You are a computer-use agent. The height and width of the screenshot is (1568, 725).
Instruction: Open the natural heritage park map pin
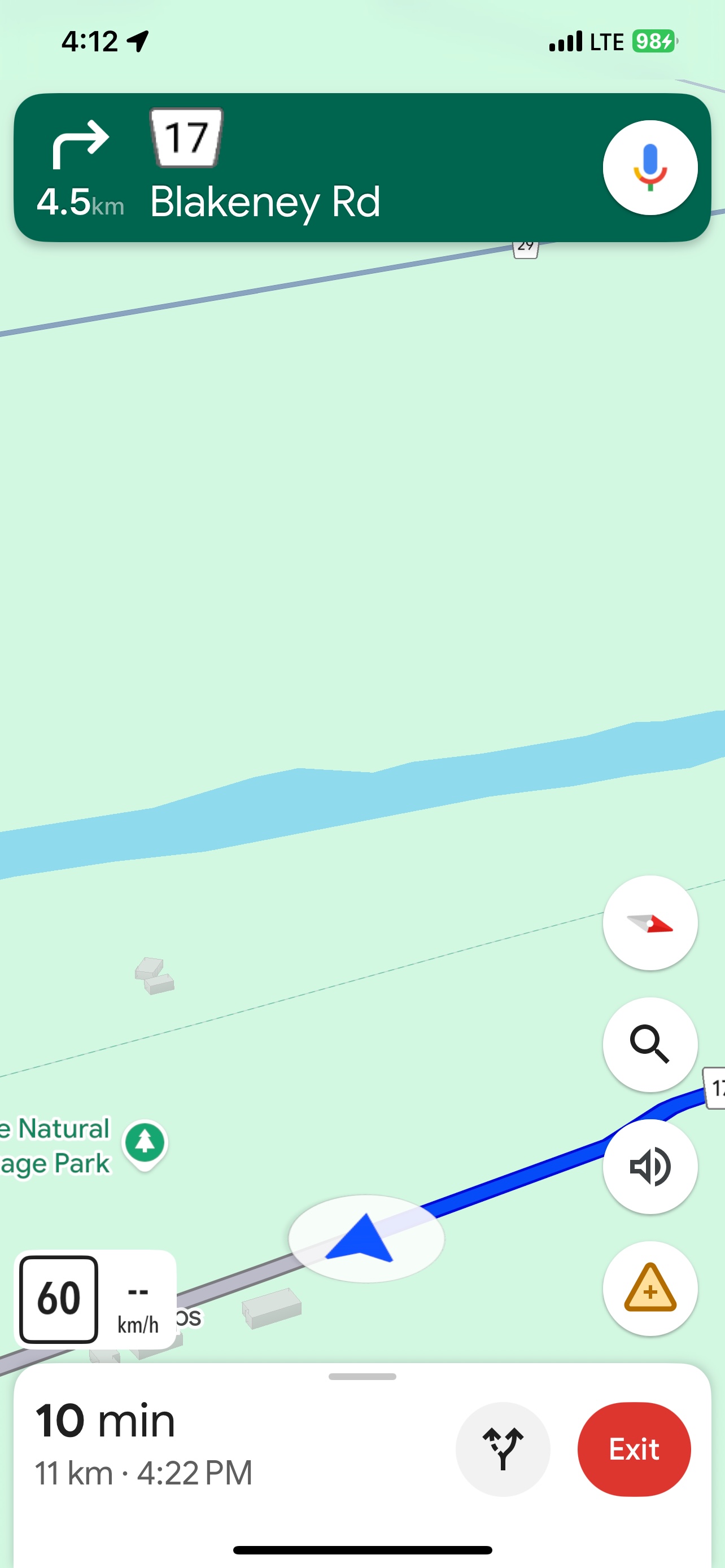coord(145,1143)
